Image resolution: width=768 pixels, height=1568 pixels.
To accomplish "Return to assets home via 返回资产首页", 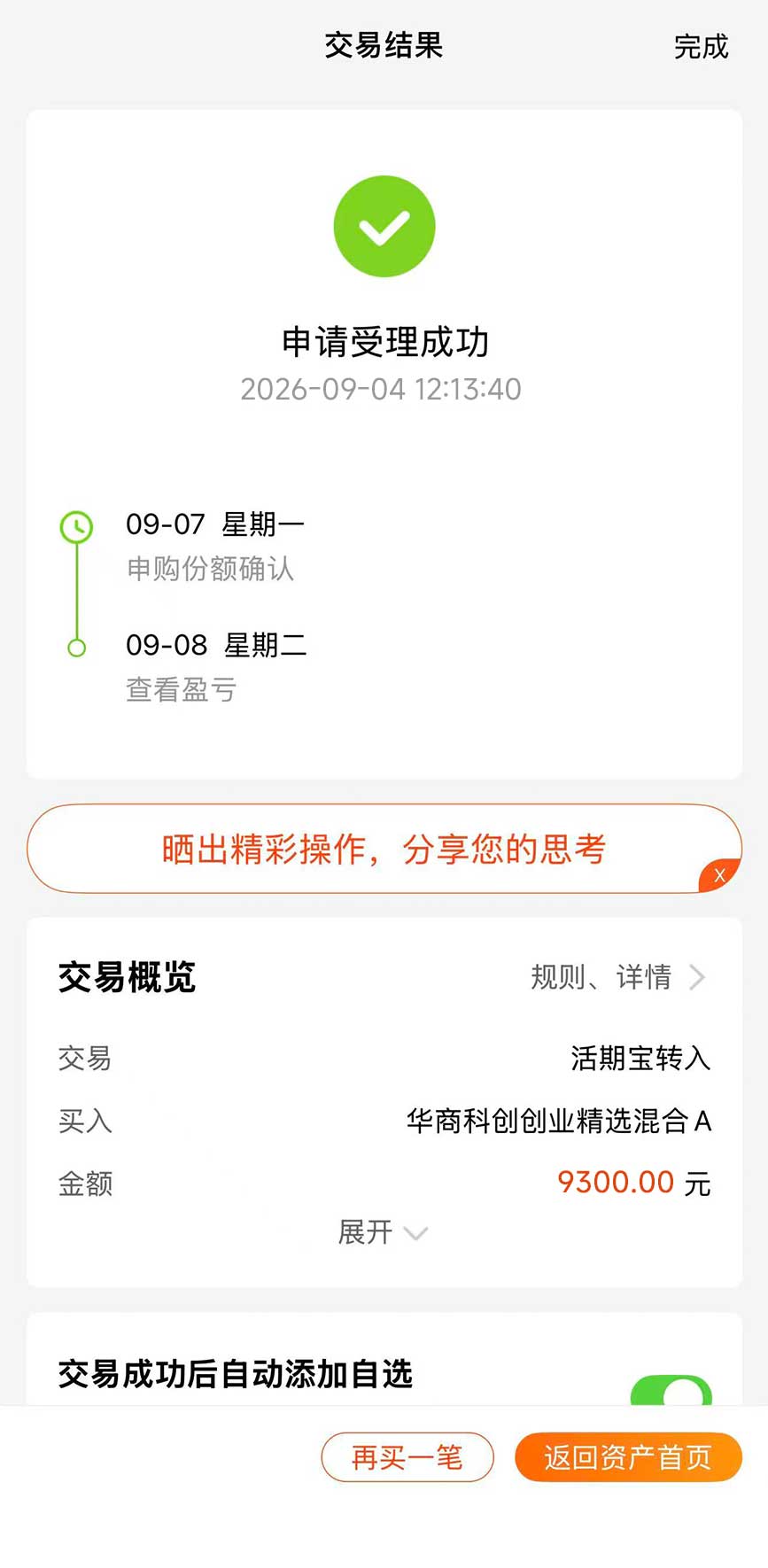I will coord(628,1457).
